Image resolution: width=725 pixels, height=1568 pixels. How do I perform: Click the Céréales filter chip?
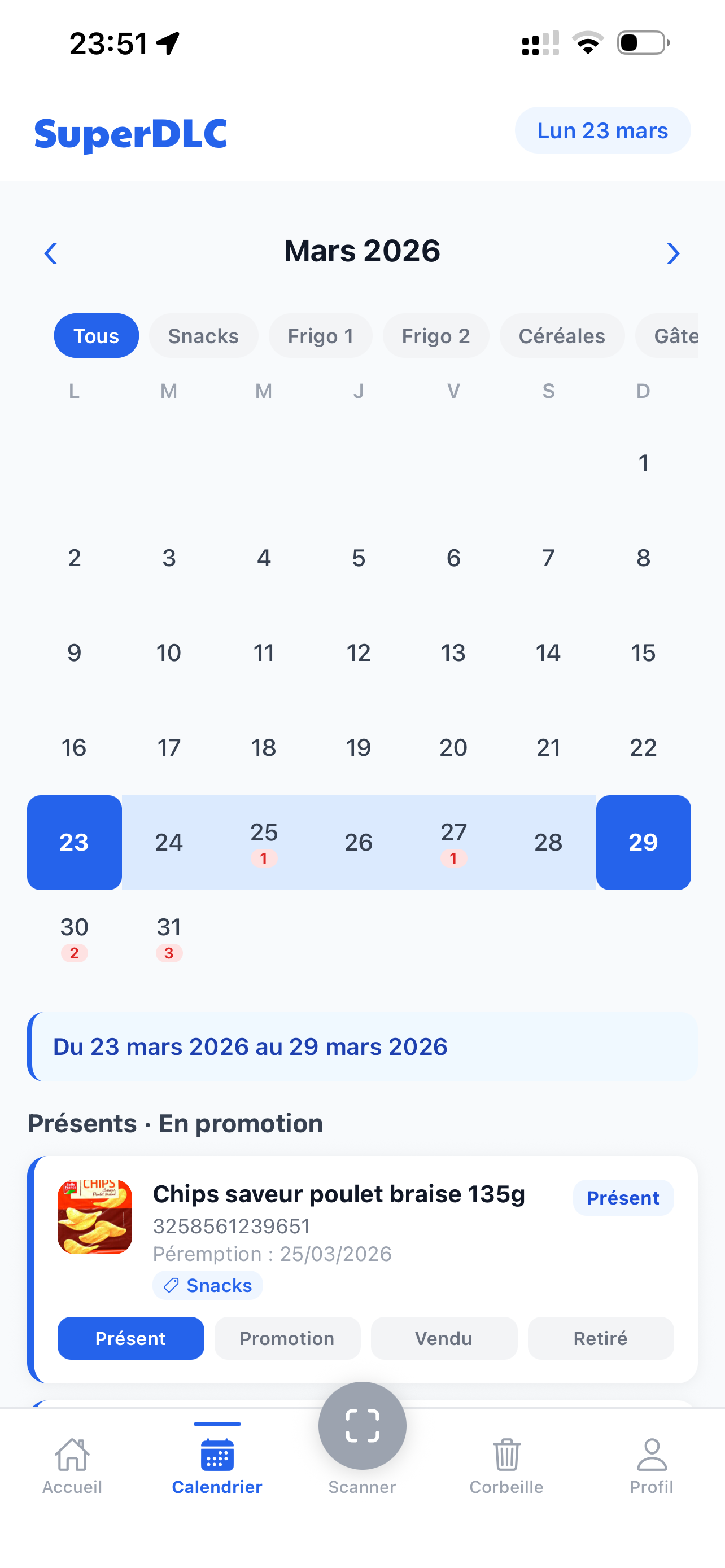[561, 335]
